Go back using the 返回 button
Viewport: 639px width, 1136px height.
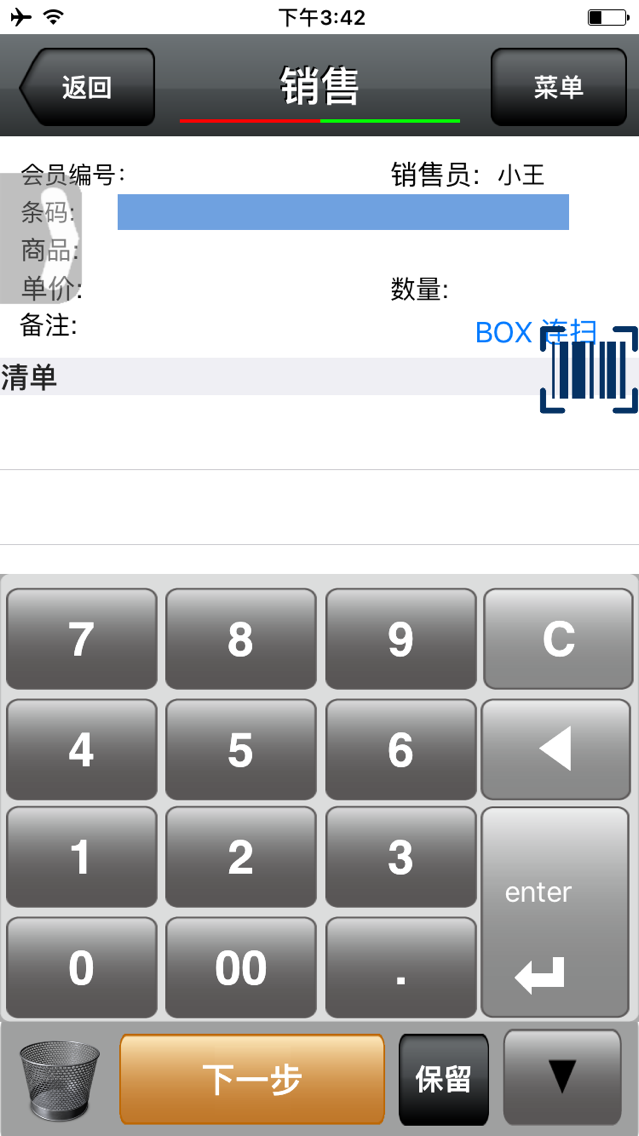point(87,87)
